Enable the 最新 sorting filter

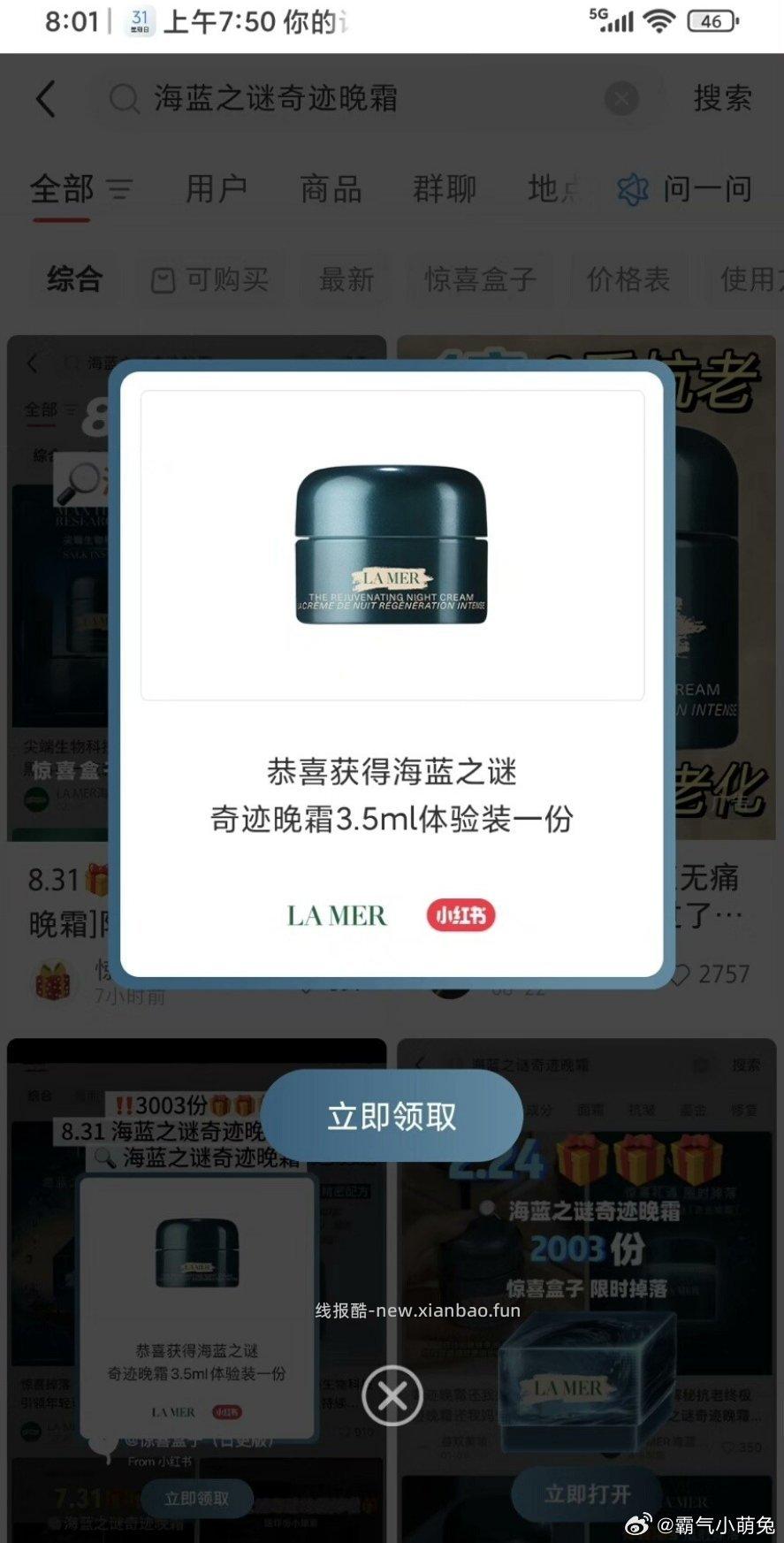point(346,279)
